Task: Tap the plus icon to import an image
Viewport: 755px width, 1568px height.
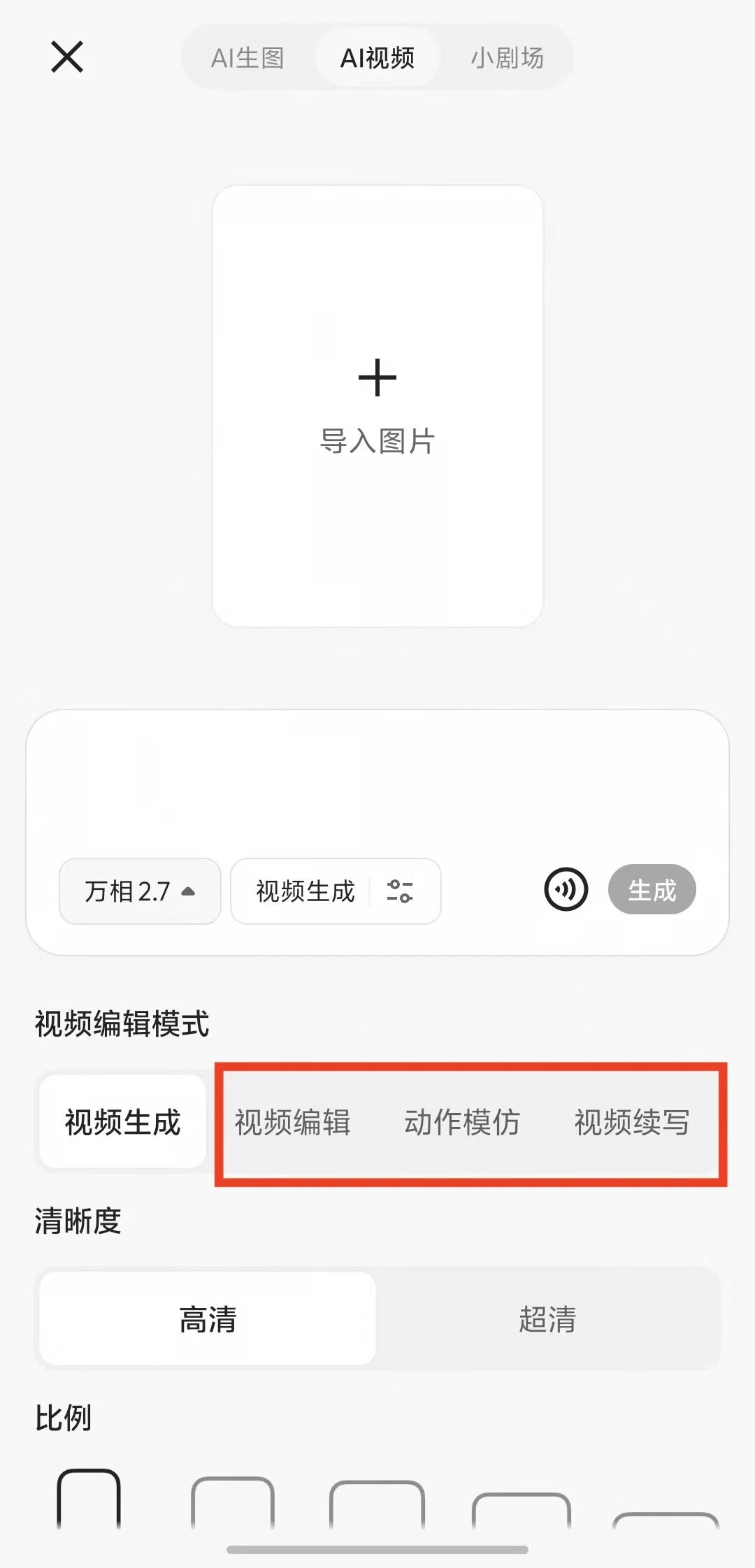Action: click(x=377, y=377)
